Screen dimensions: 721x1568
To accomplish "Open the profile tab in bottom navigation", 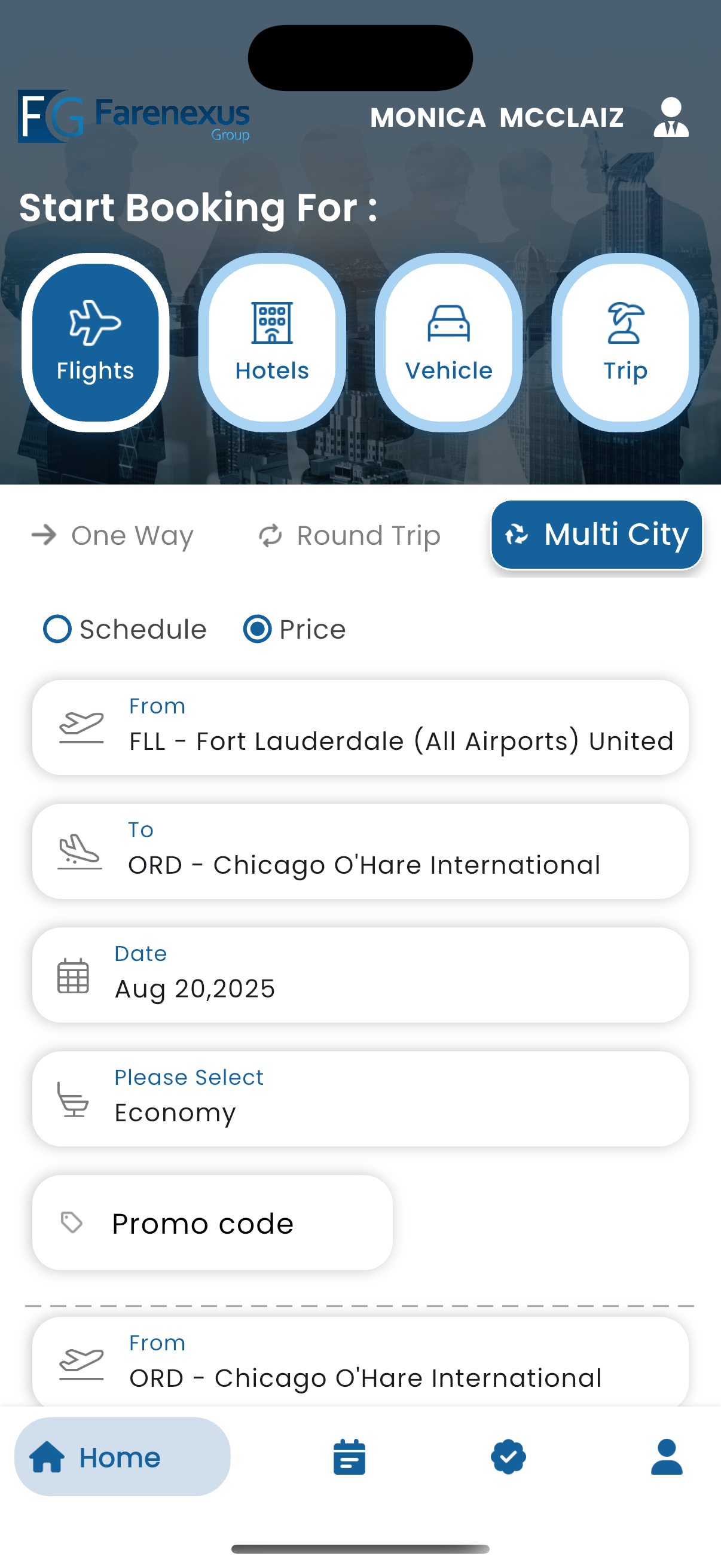I will click(x=667, y=1457).
